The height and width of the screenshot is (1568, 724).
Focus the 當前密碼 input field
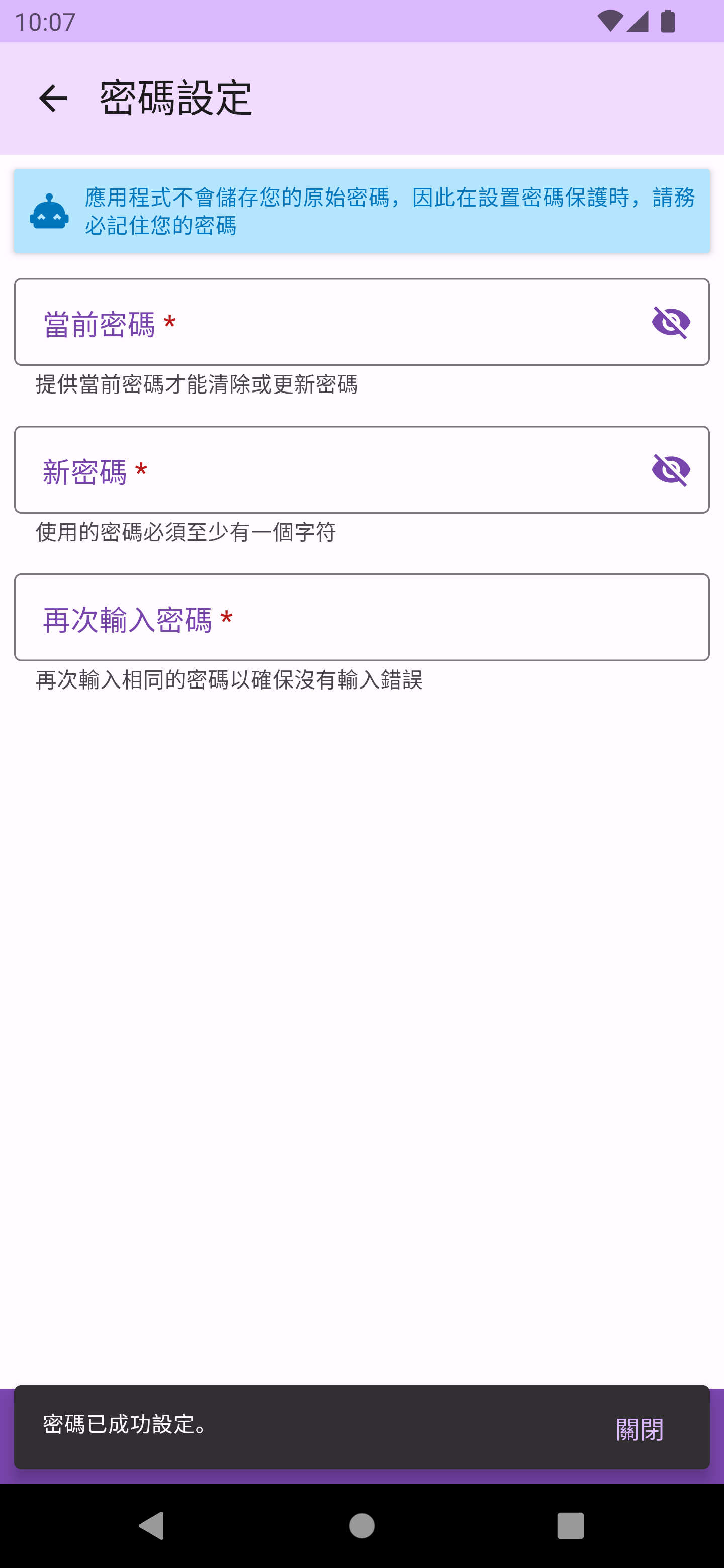[329, 323]
